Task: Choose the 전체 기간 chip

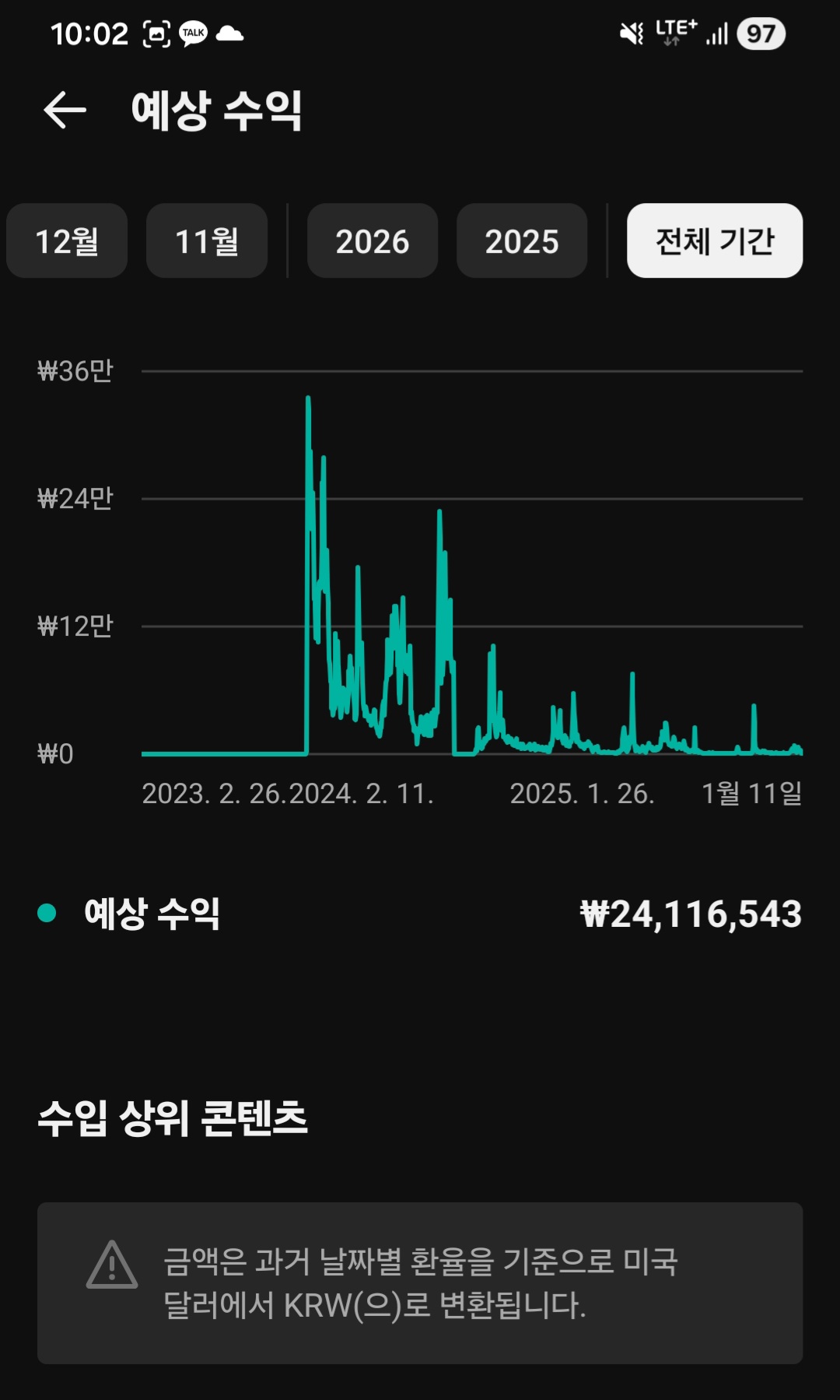Action: (x=715, y=241)
